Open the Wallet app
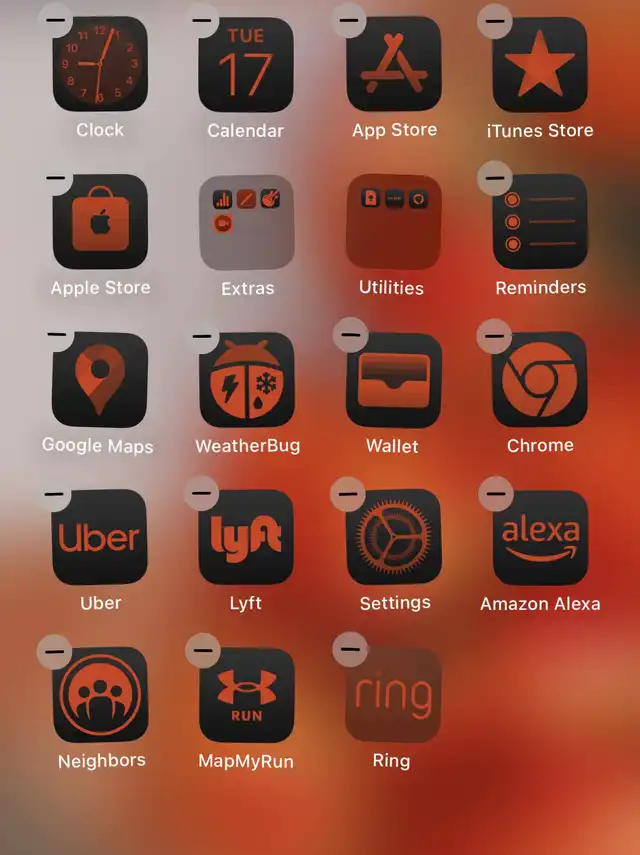This screenshot has width=640, height=855. (393, 380)
